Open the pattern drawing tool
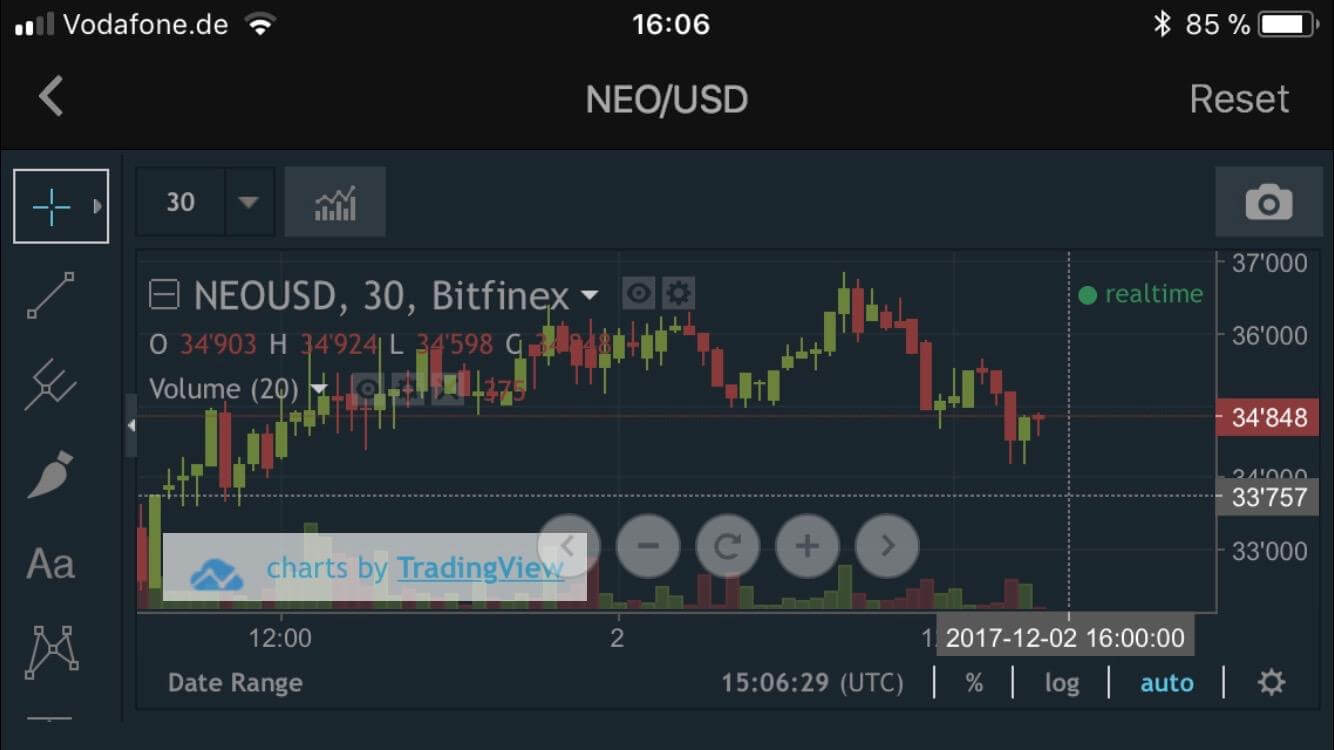This screenshot has width=1334, height=750. tap(50, 652)
